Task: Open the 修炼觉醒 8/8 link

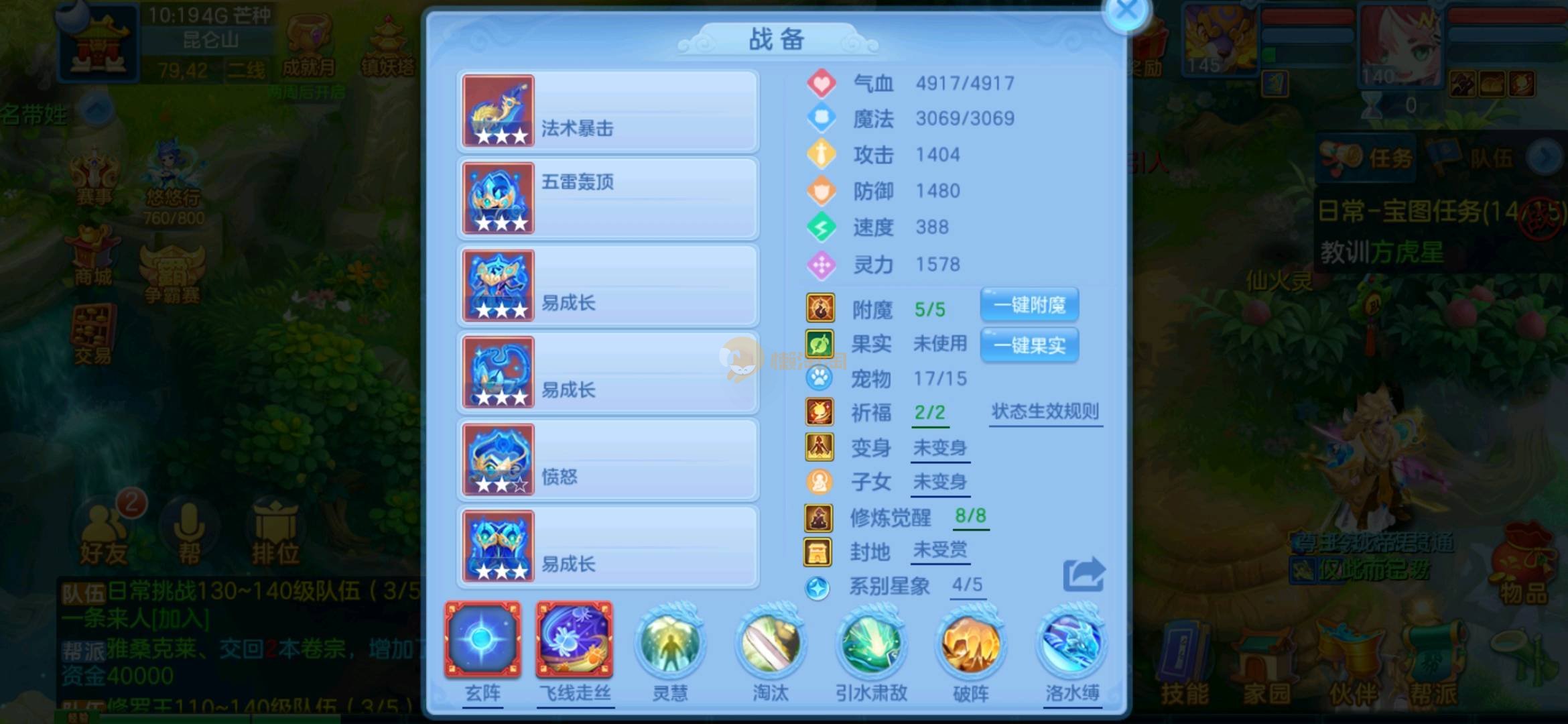Action: [970, 516]
